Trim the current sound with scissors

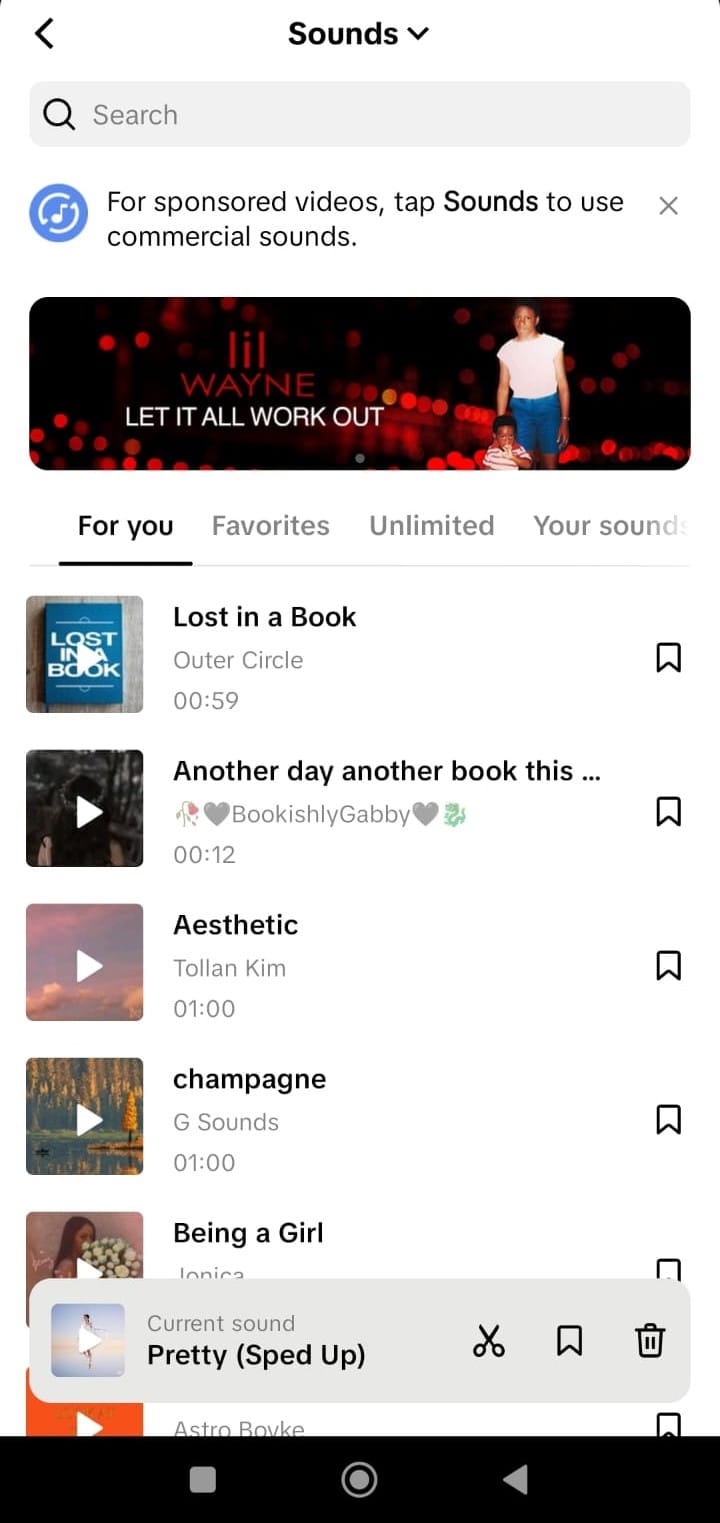(489, 1341)
